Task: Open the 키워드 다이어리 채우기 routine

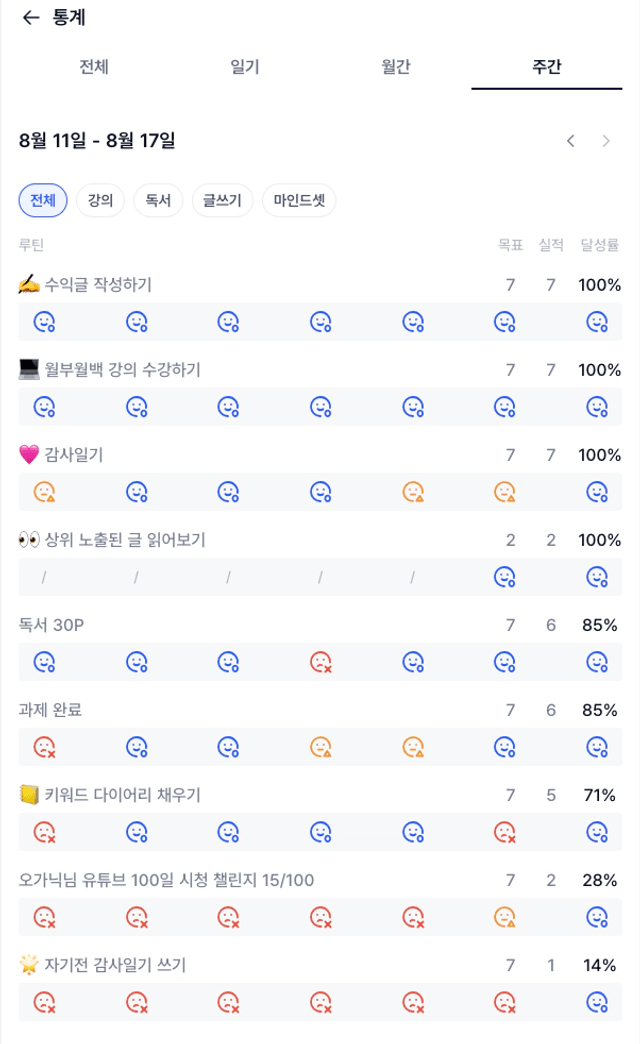Action: 110,795
